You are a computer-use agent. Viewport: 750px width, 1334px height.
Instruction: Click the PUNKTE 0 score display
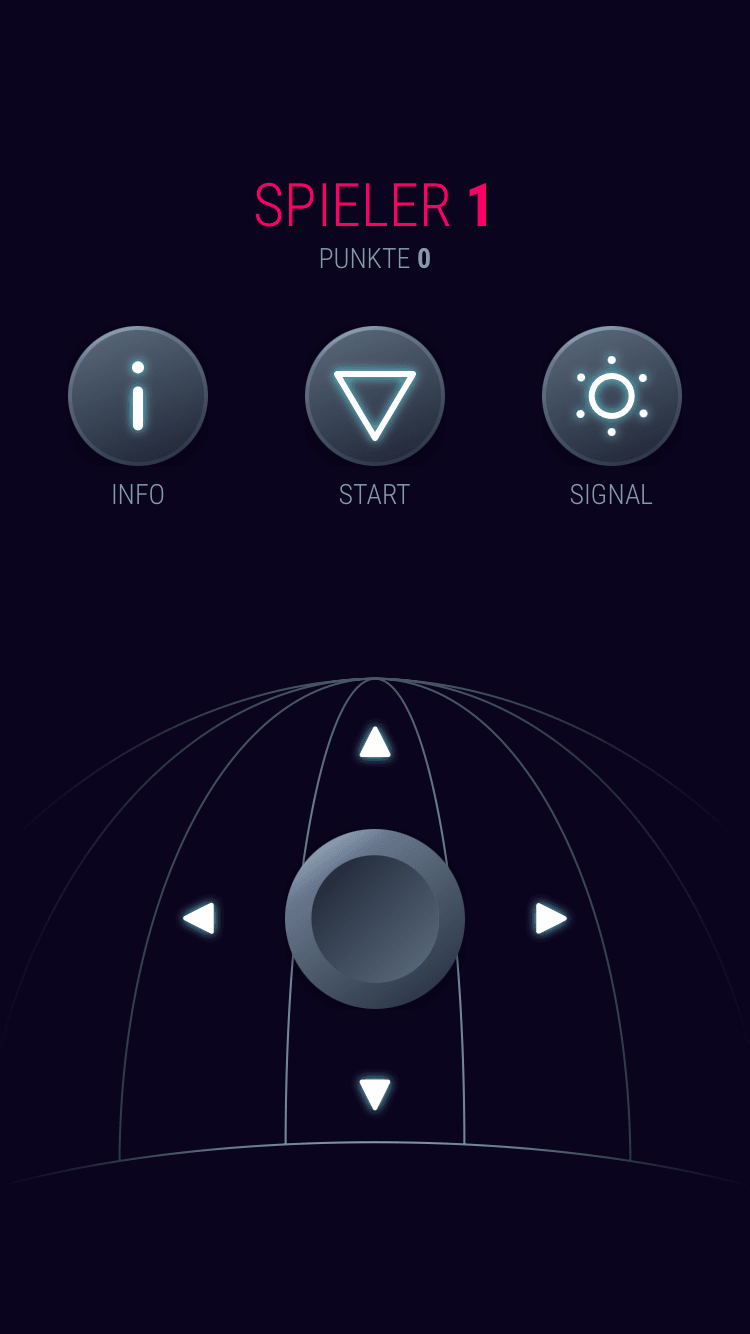pos(375,260)
